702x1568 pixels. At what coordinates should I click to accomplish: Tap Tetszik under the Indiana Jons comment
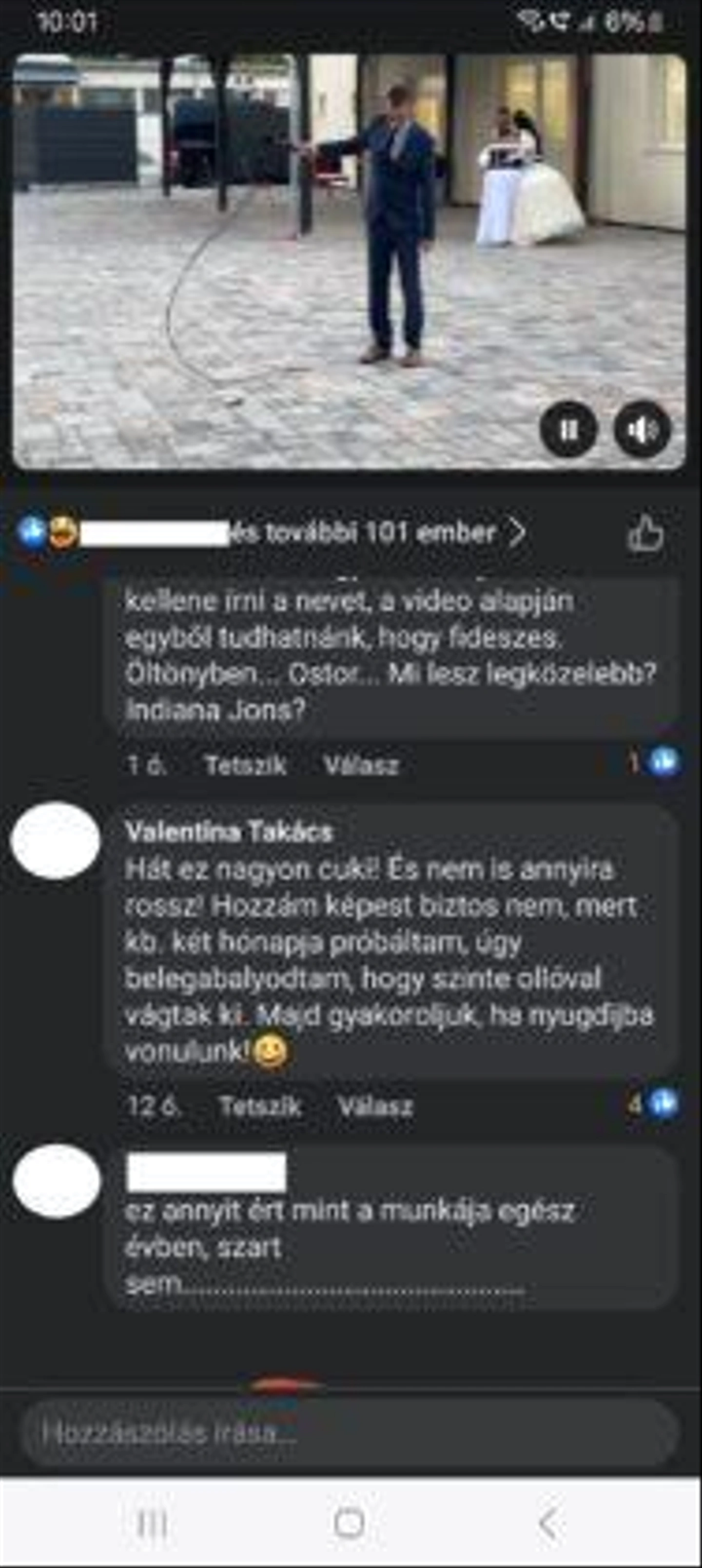coord(245,765)
